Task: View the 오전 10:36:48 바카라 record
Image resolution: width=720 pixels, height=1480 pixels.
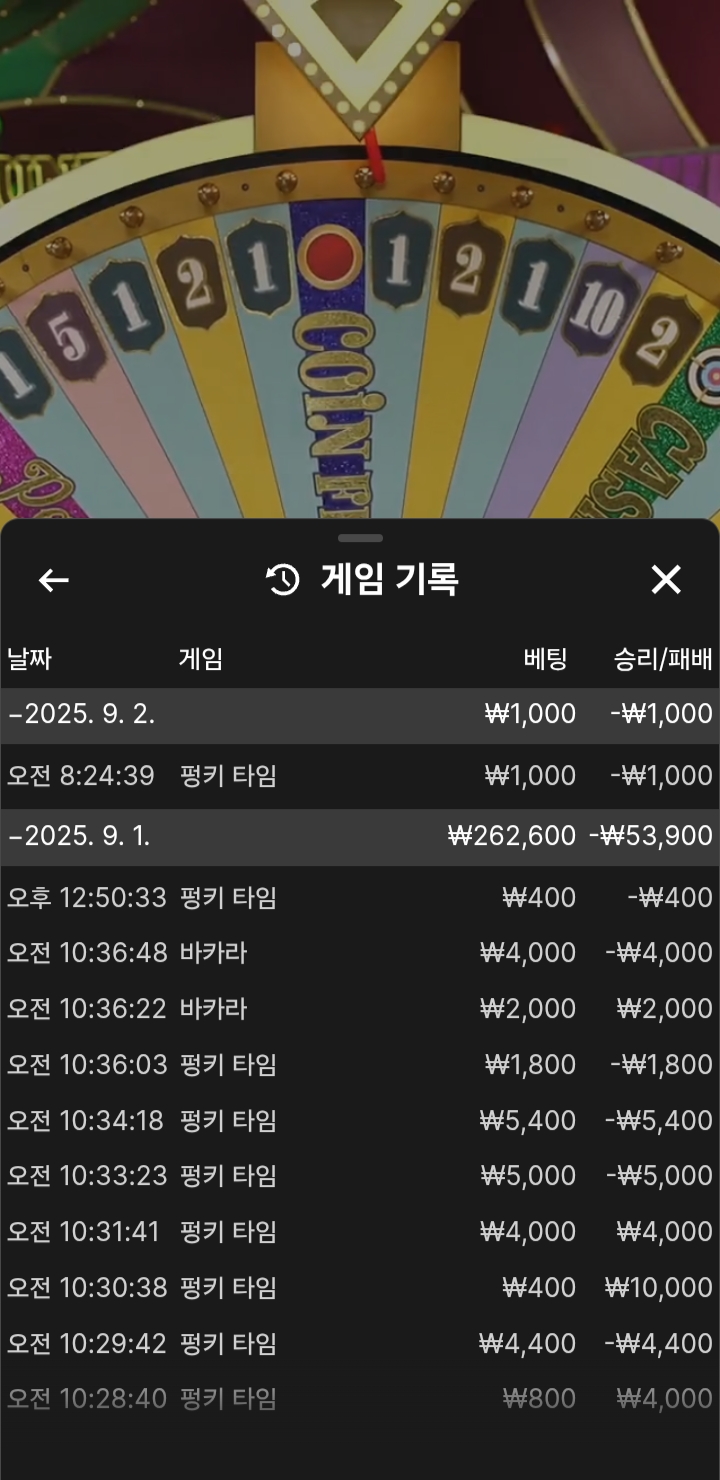Action: coord(360,953)
